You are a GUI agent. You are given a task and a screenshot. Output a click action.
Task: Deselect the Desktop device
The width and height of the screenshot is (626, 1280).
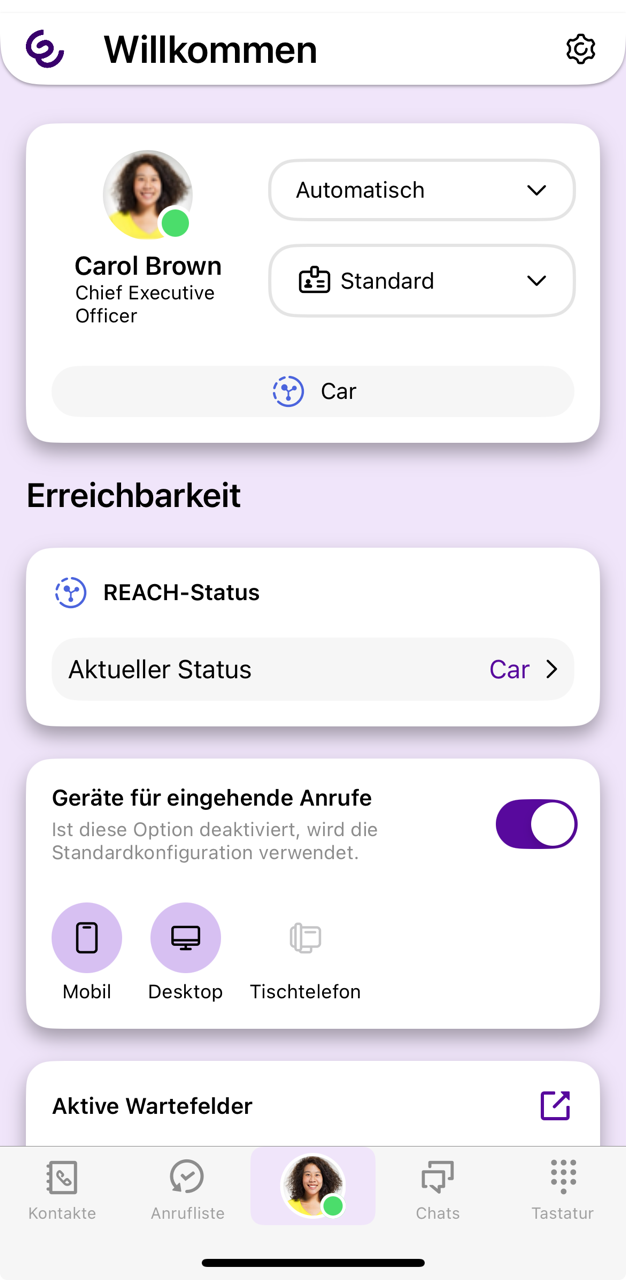click(x=185, y=938)
